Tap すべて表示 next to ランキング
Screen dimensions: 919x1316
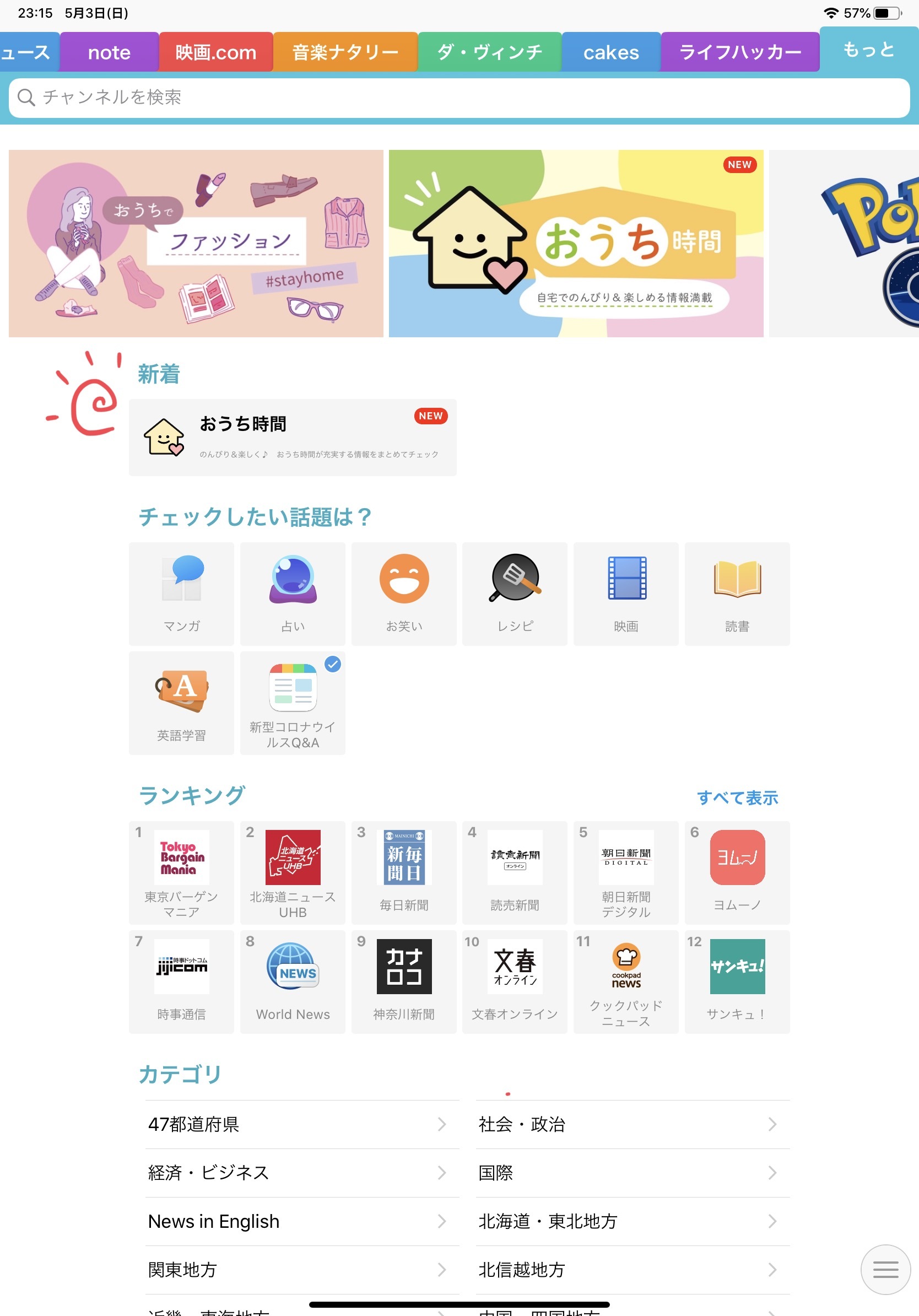[737, 797]
